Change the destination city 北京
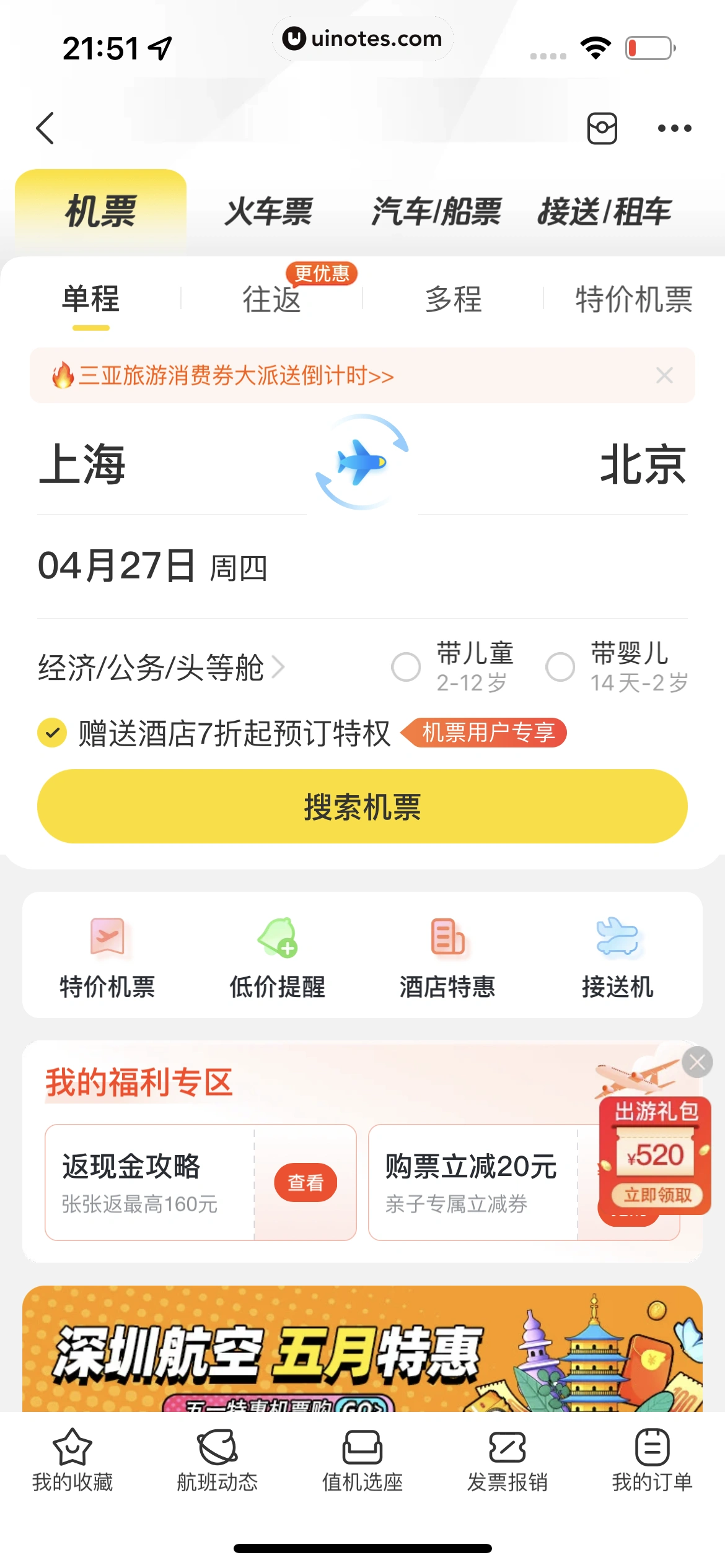This screenshot has height=1568, width=725. [643, 464]
